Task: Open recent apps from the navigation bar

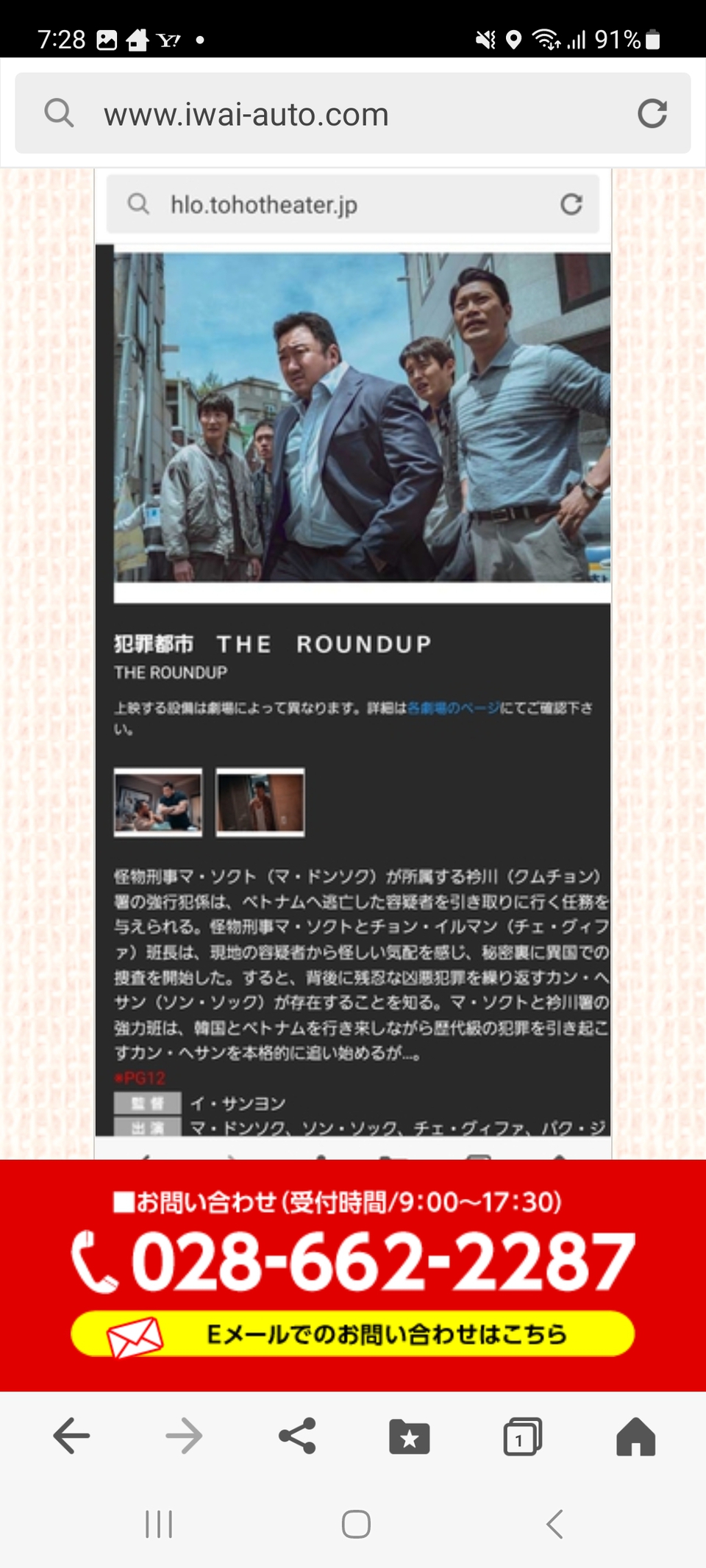Action: [159, 1524]
